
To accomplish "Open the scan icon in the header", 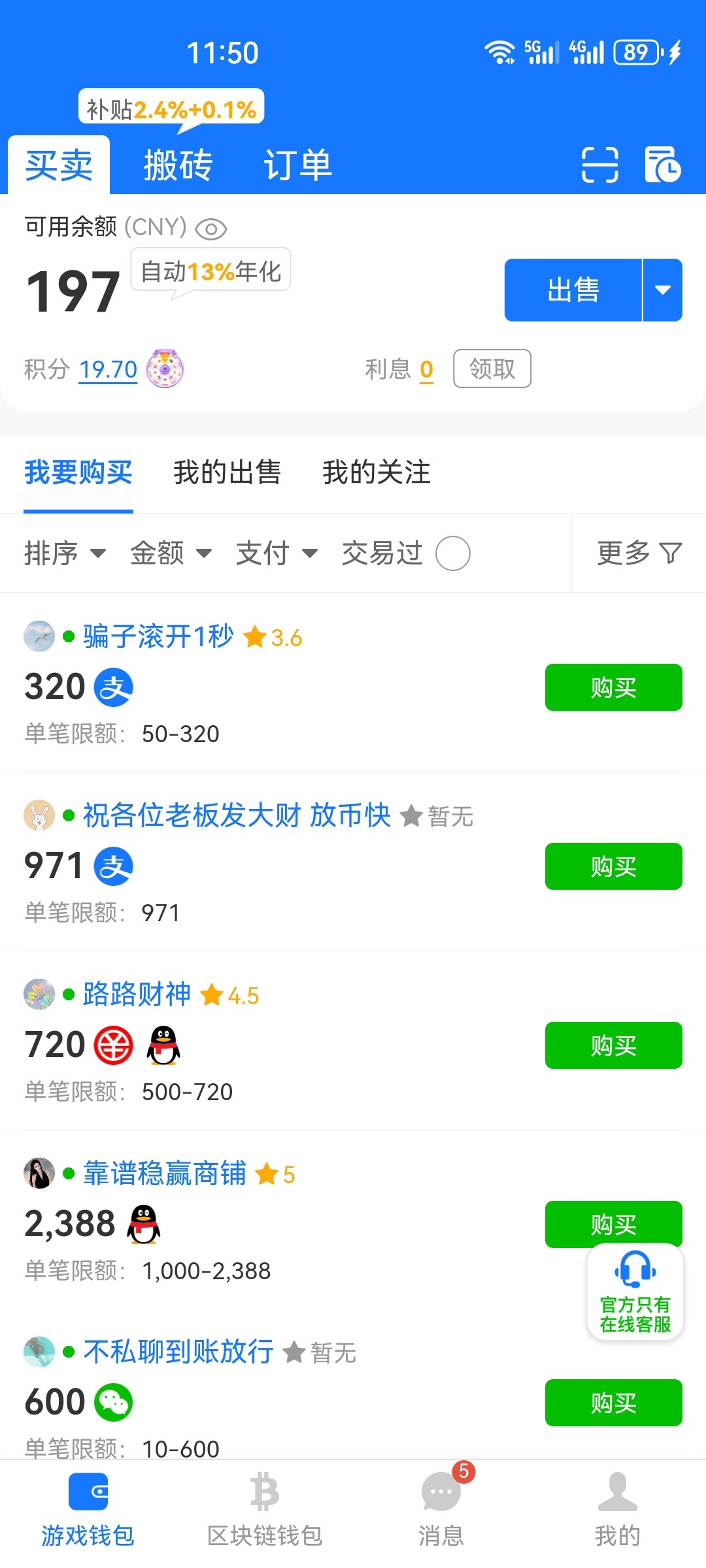I will 599,165.
